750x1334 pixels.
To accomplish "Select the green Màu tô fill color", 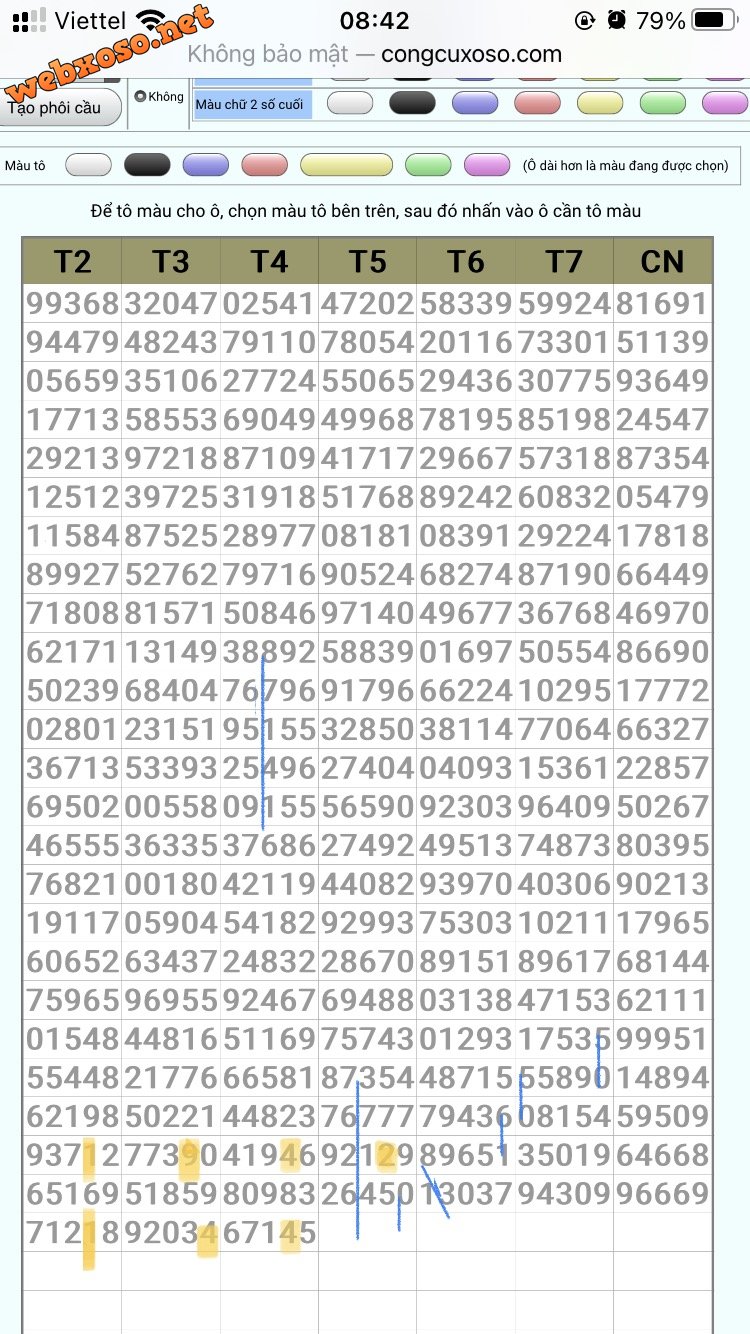I will pos(428,165).
